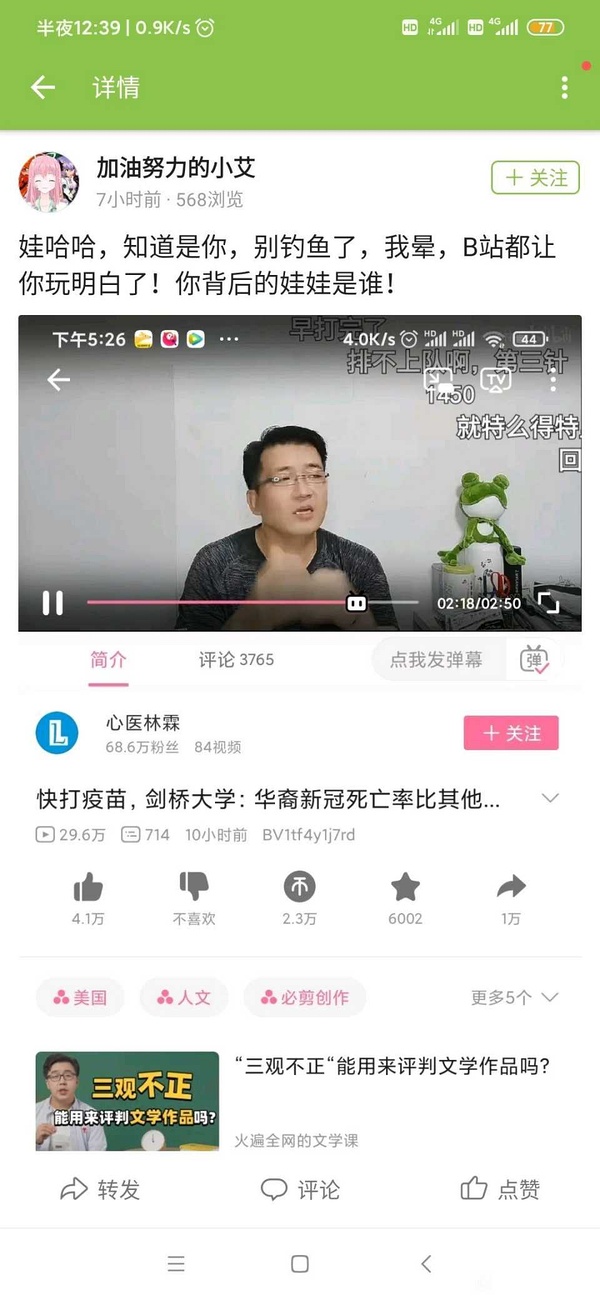This screenshot has height=1300, width=600.
Task: Like the post with 点赞
Action: point(500,1189)
